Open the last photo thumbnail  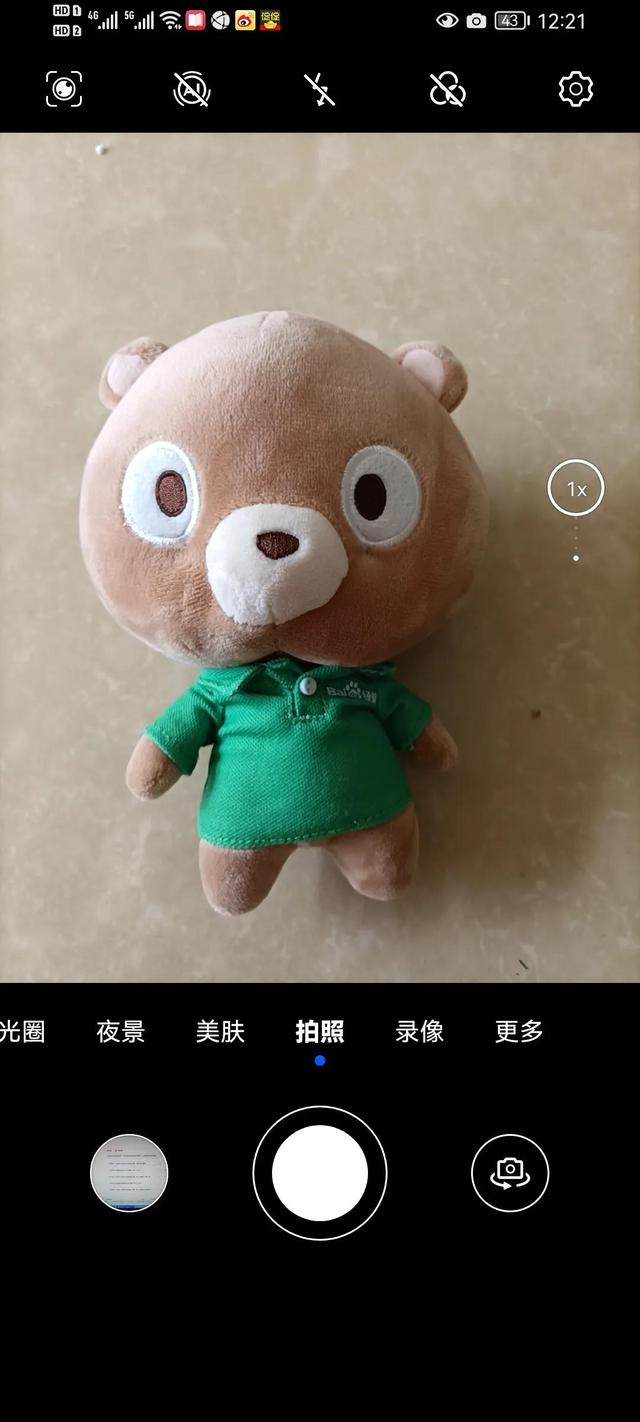[129, 1173]
